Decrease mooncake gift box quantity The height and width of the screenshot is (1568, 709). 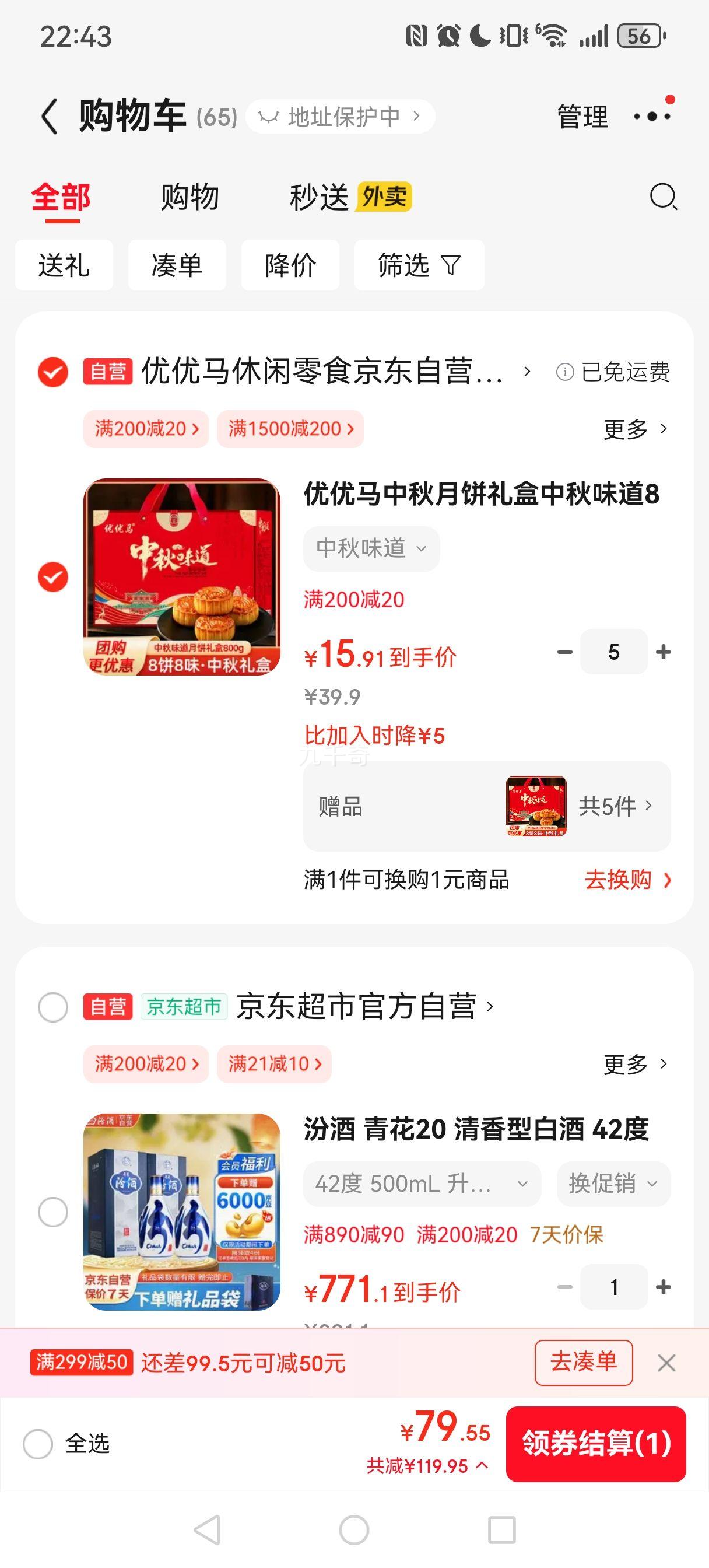pyautogui.click(x=565, y=652)
